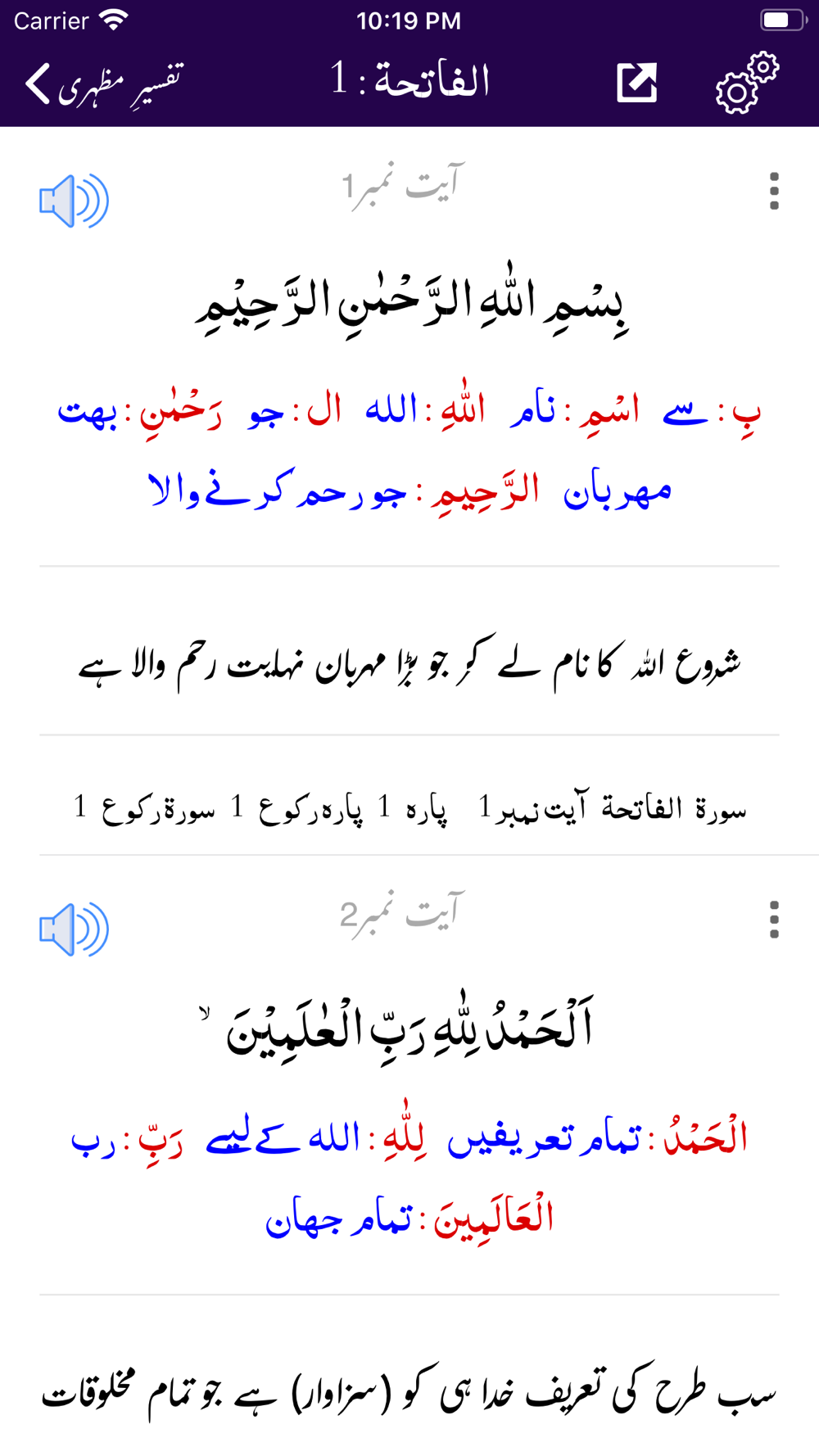The width and height of the screenshot is (819, 1456).
Task: Open the three-dot menu for ayat 2
Action: (774, 920)
